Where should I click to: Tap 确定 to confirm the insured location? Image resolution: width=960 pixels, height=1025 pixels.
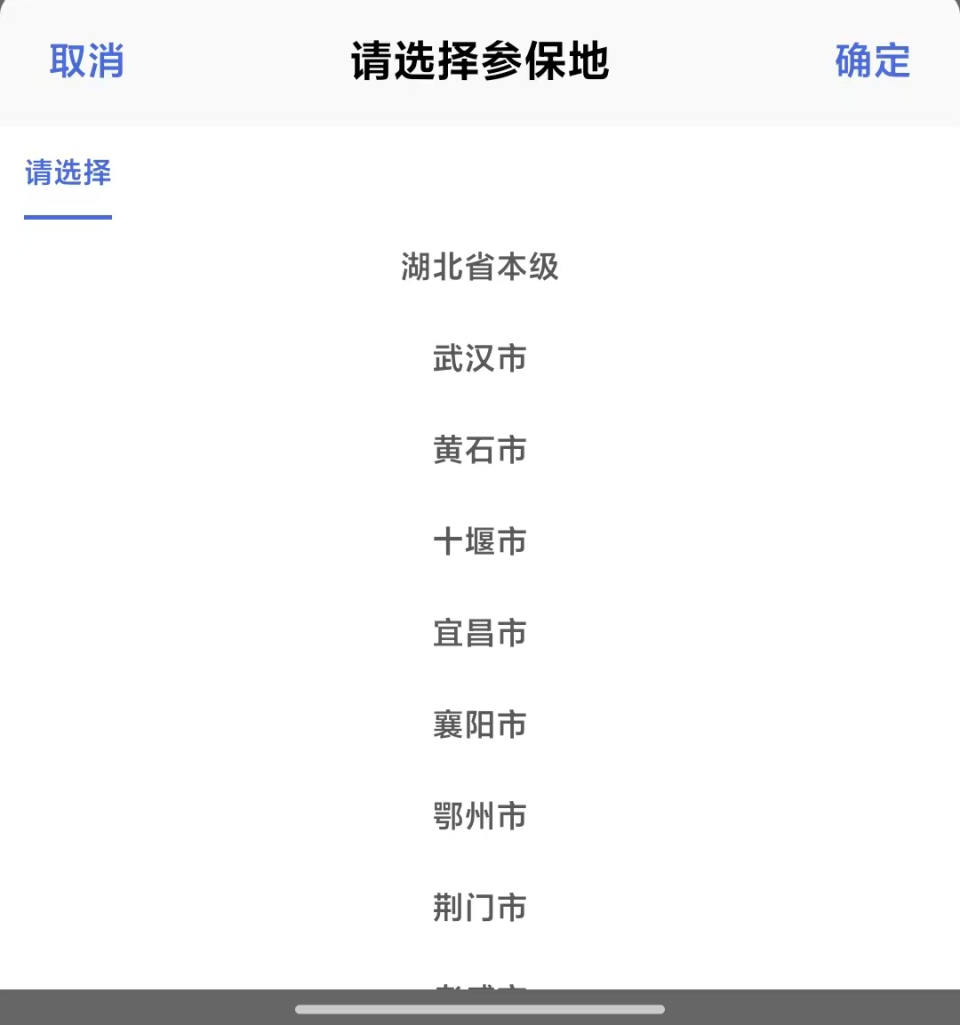tap(871, 62)
